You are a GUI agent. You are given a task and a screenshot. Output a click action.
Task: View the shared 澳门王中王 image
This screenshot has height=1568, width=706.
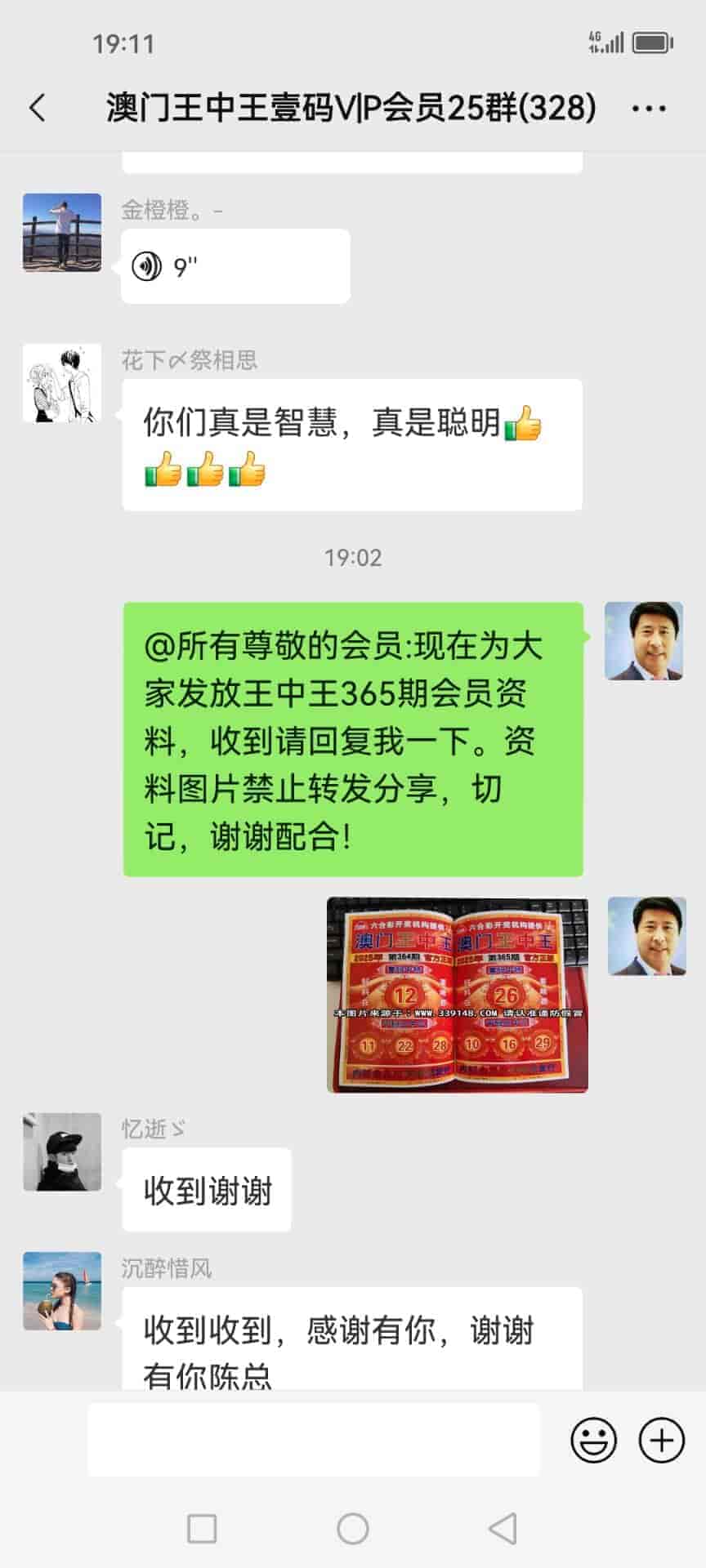[x=457, y=995]
